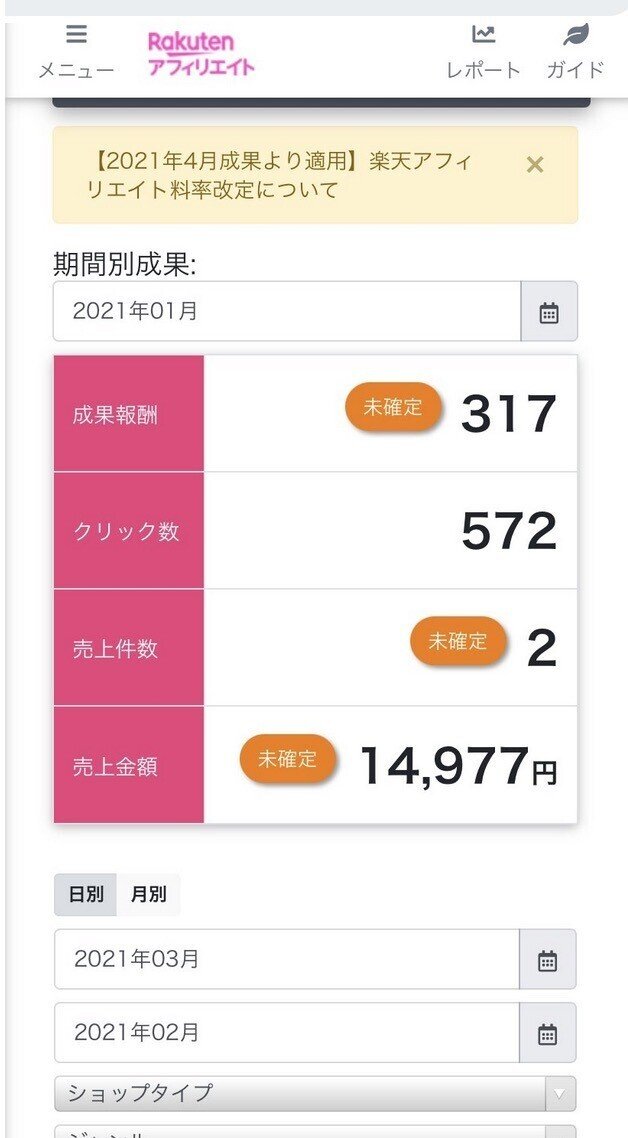
Task: Expand the ショップタイプ dropdown
Action: [315, 1094]
